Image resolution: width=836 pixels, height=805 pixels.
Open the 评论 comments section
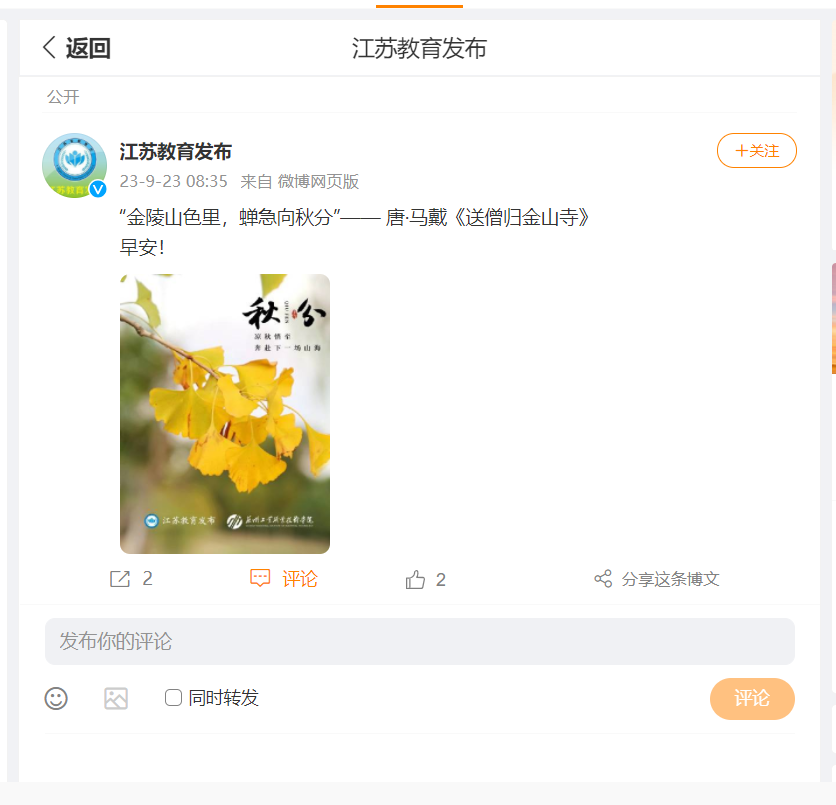click(x=284, y=579)
